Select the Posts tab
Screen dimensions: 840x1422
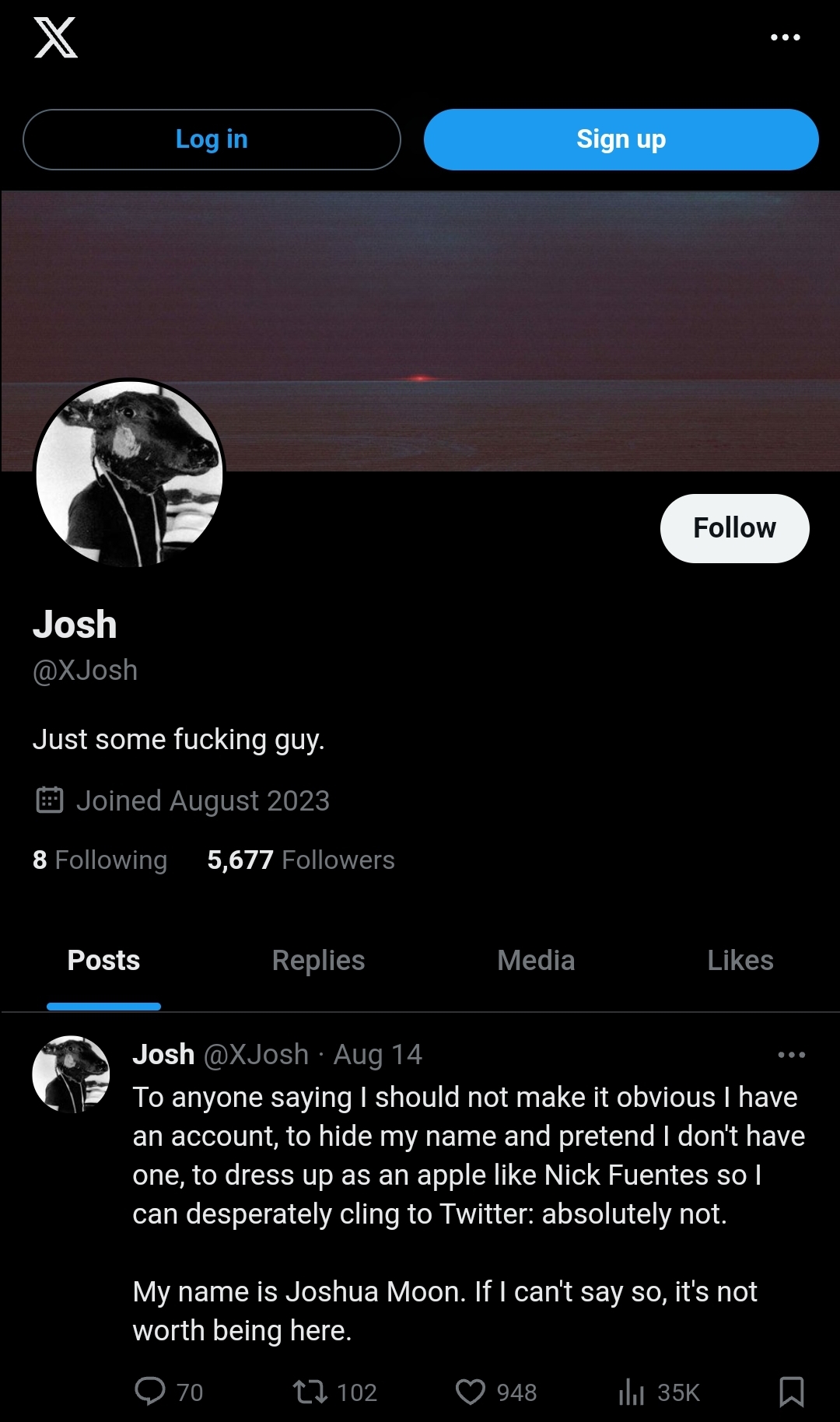[x=103, y=961]
